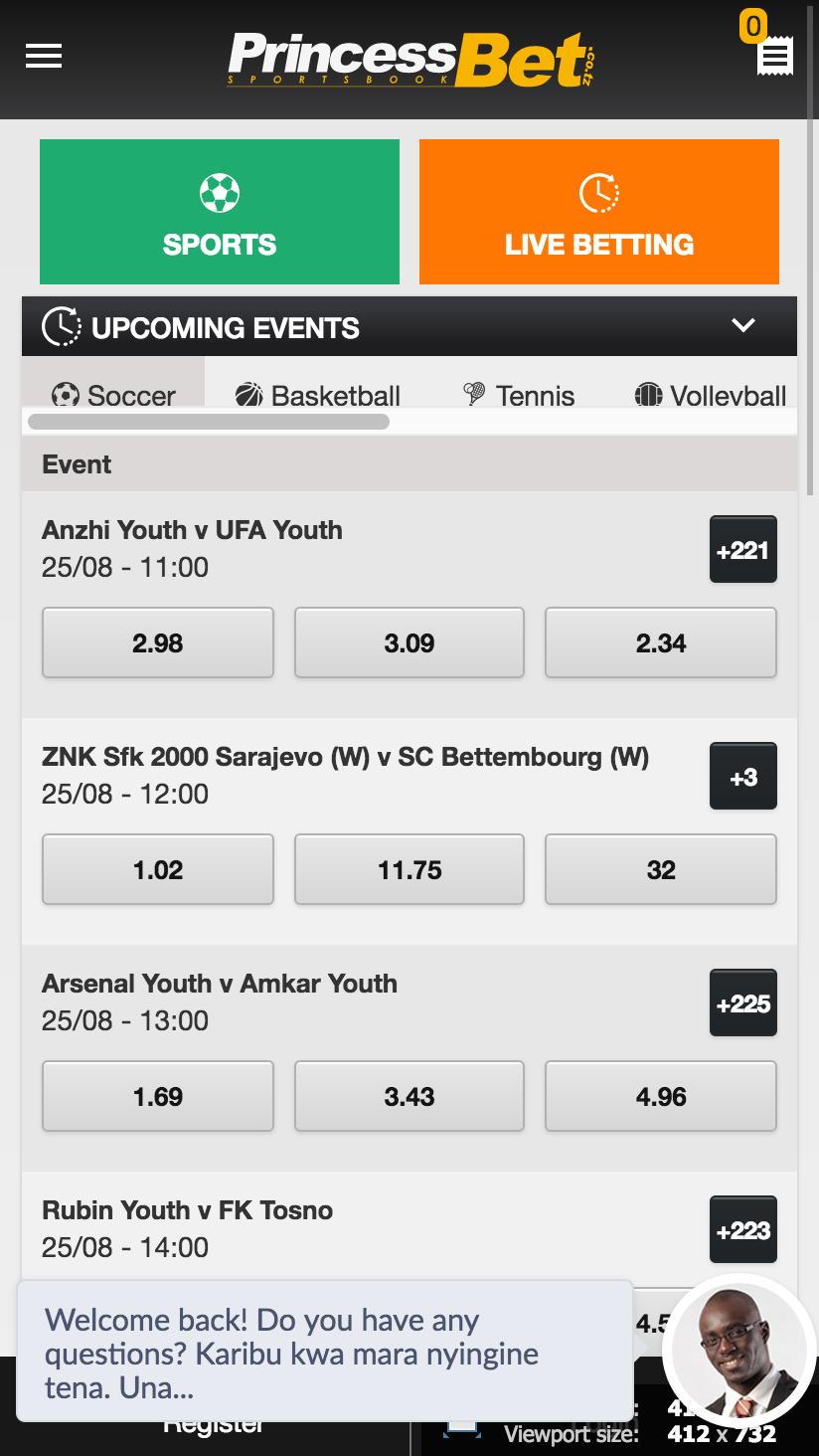Open the hamburger drawer menu
Screen dimensions: 819x1456
[x=44, y=57]
